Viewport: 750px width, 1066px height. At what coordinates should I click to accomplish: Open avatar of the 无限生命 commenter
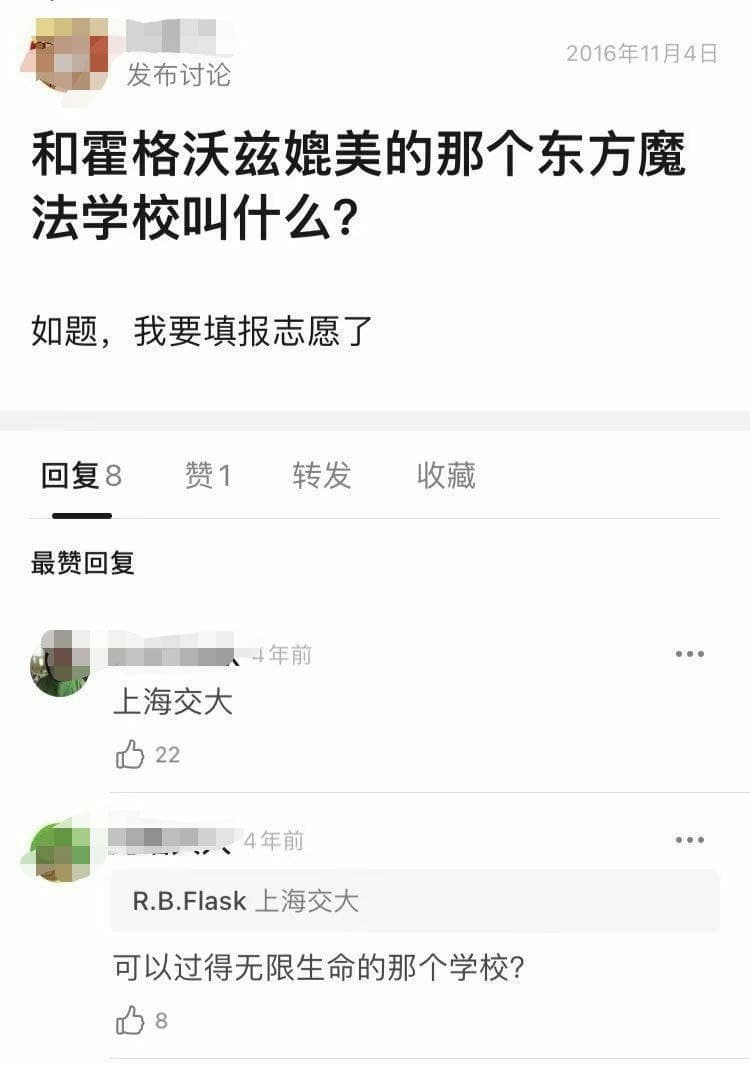(x=60, y=850)
